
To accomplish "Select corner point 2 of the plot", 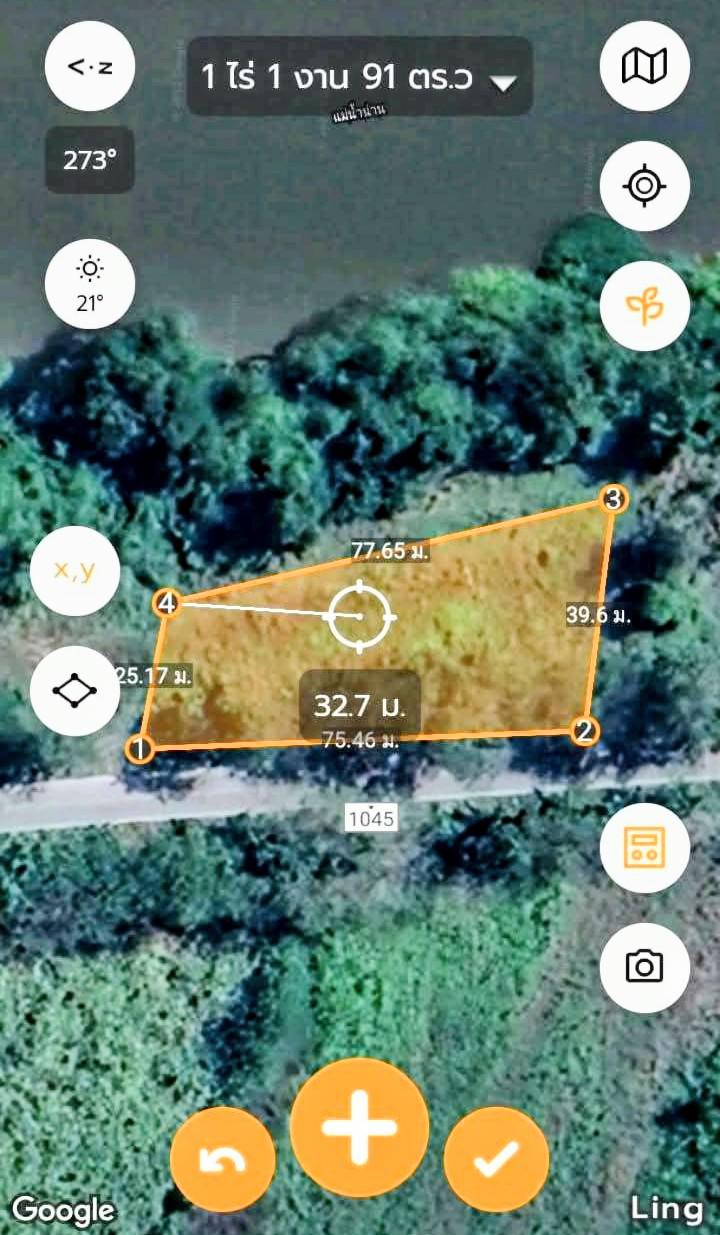I will tap(585, 730).
